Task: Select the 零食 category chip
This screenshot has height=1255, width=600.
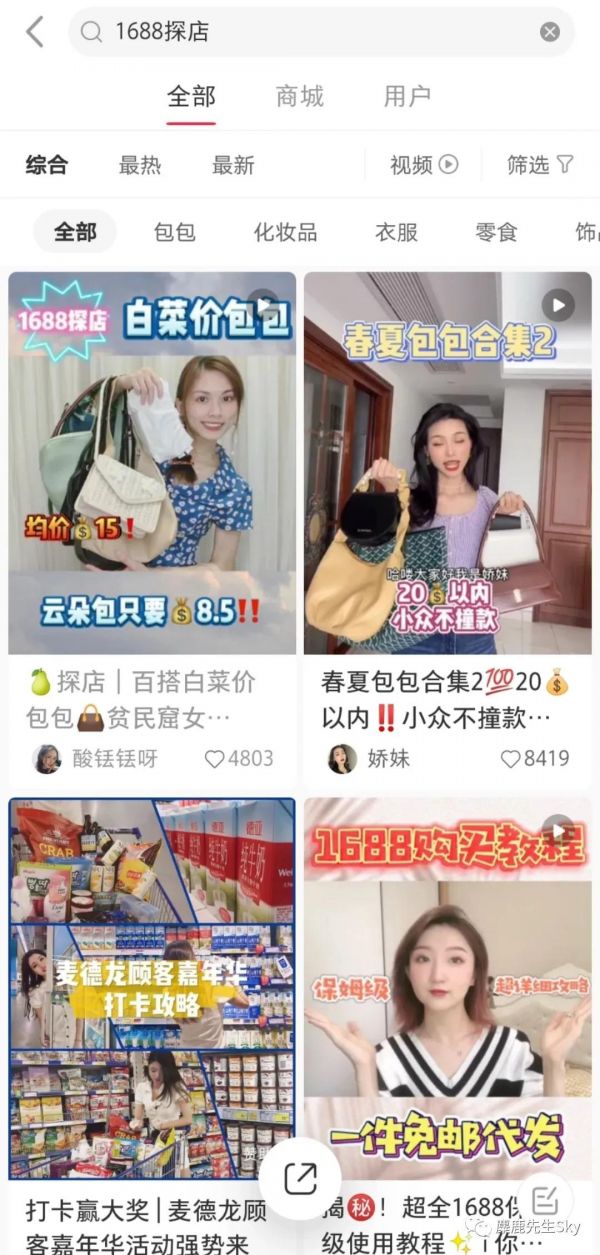Action: (496, 232)
